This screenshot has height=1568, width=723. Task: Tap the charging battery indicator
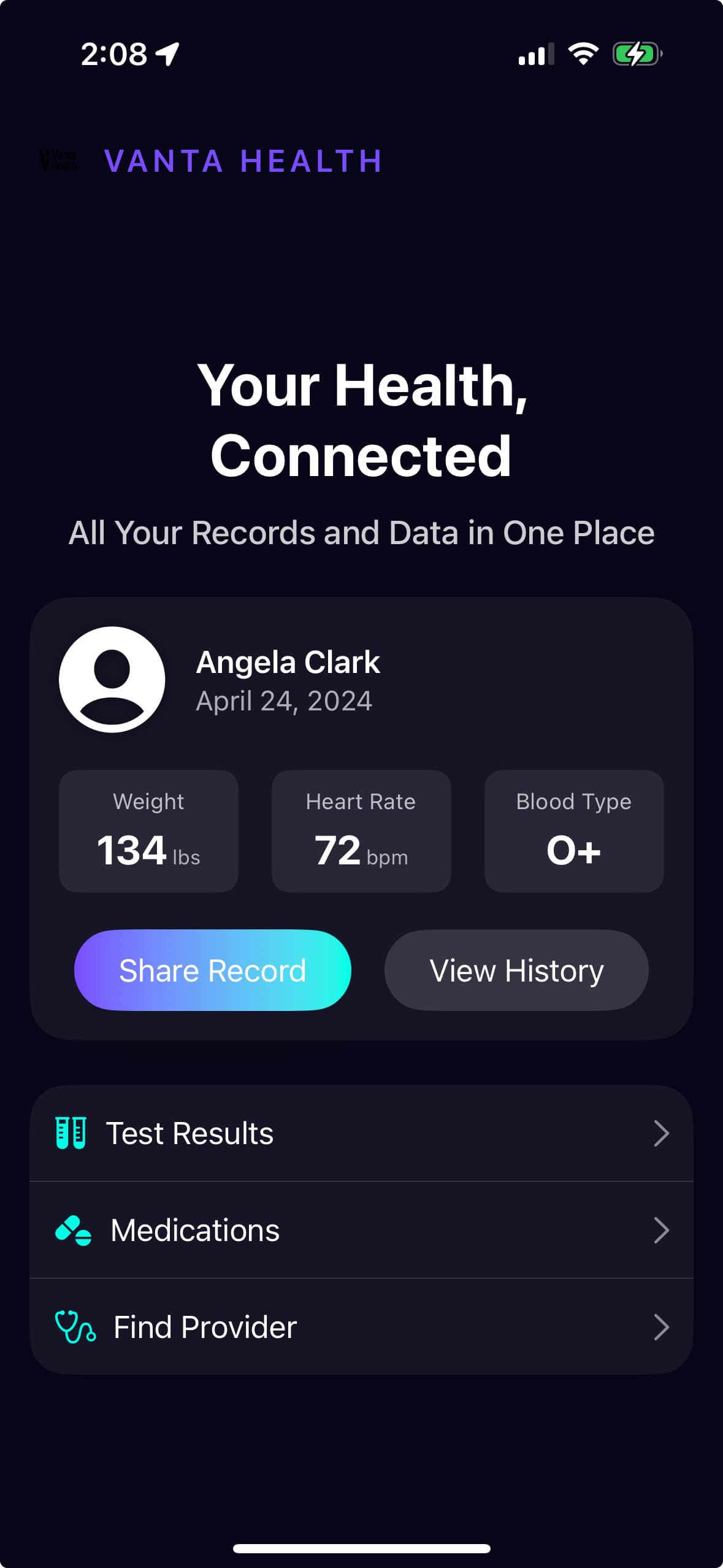tap(635, 54)
